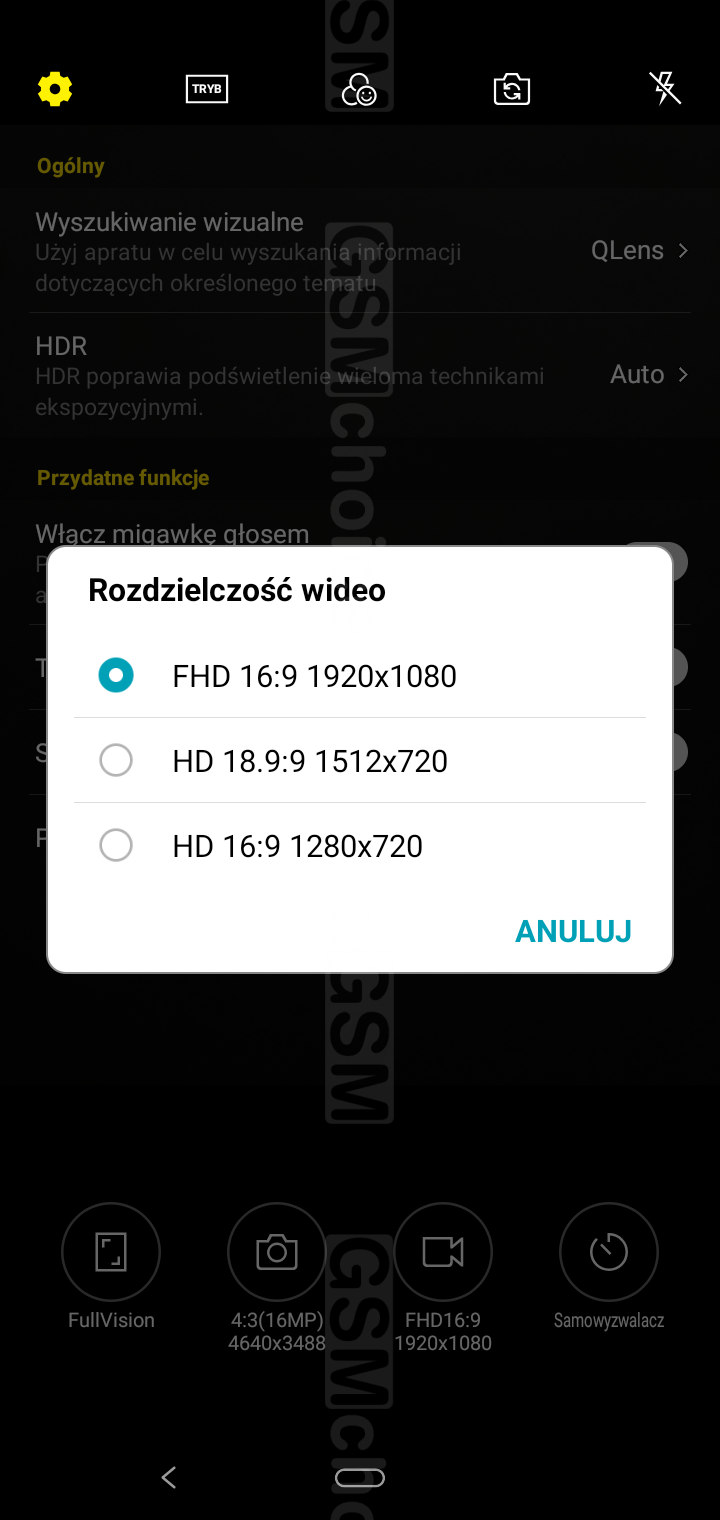Tap ANULUJ to cancel the dialog
Image resolution: width=720 pixels, height=1520 pixels.
(x=573, y=931)
